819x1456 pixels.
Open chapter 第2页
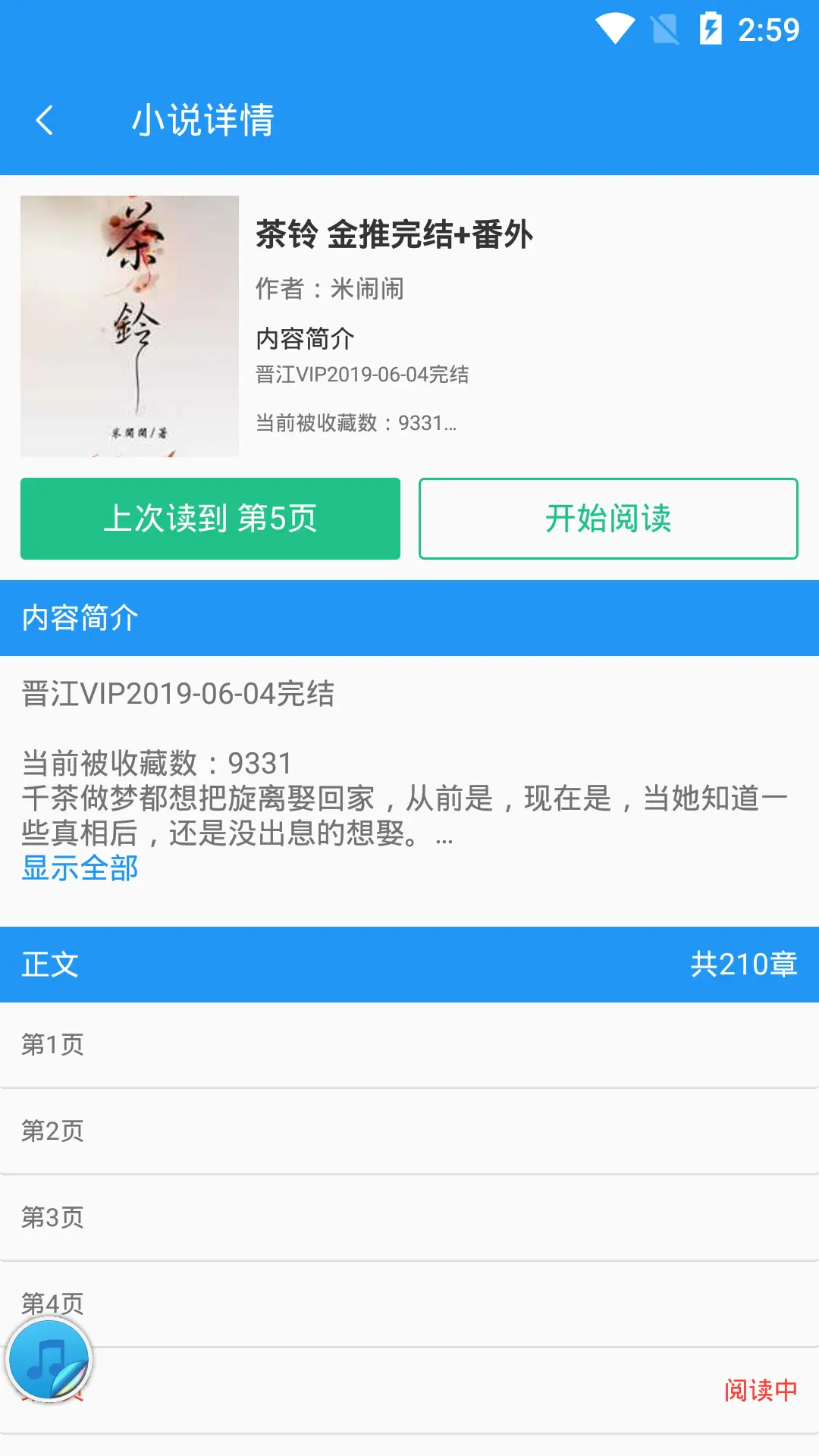[x=409, y=1131]
